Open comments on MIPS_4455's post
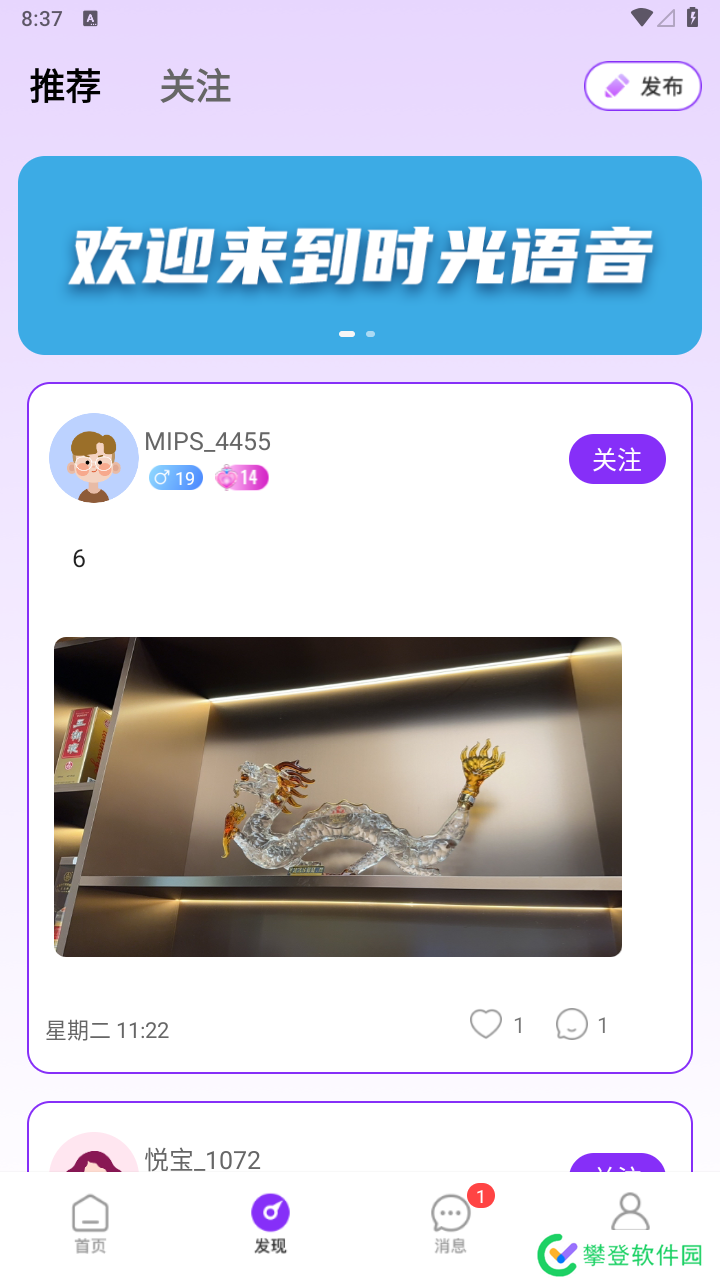 click(572, 1024)
